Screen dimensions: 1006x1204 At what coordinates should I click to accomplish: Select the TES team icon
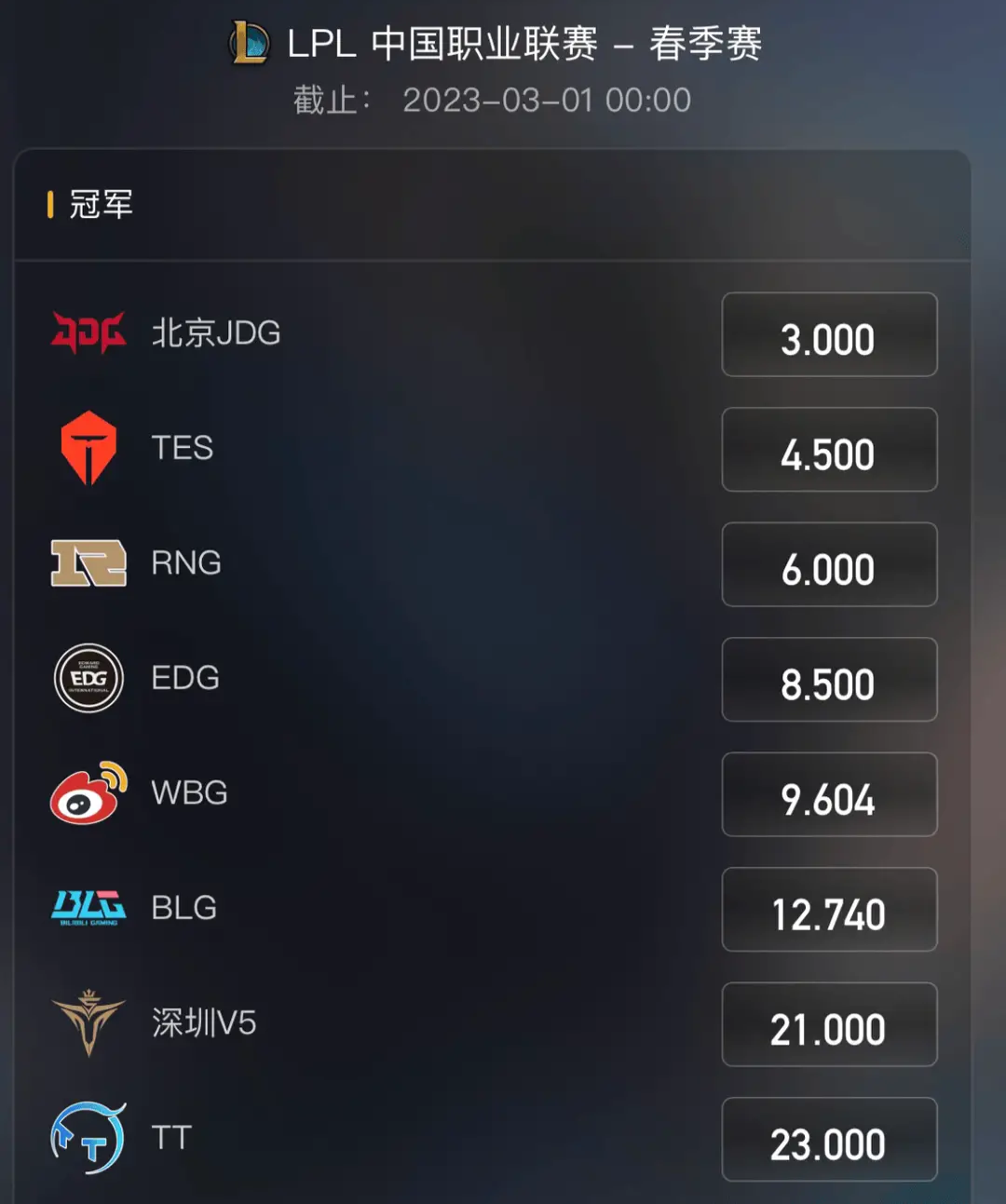point(88,449)
